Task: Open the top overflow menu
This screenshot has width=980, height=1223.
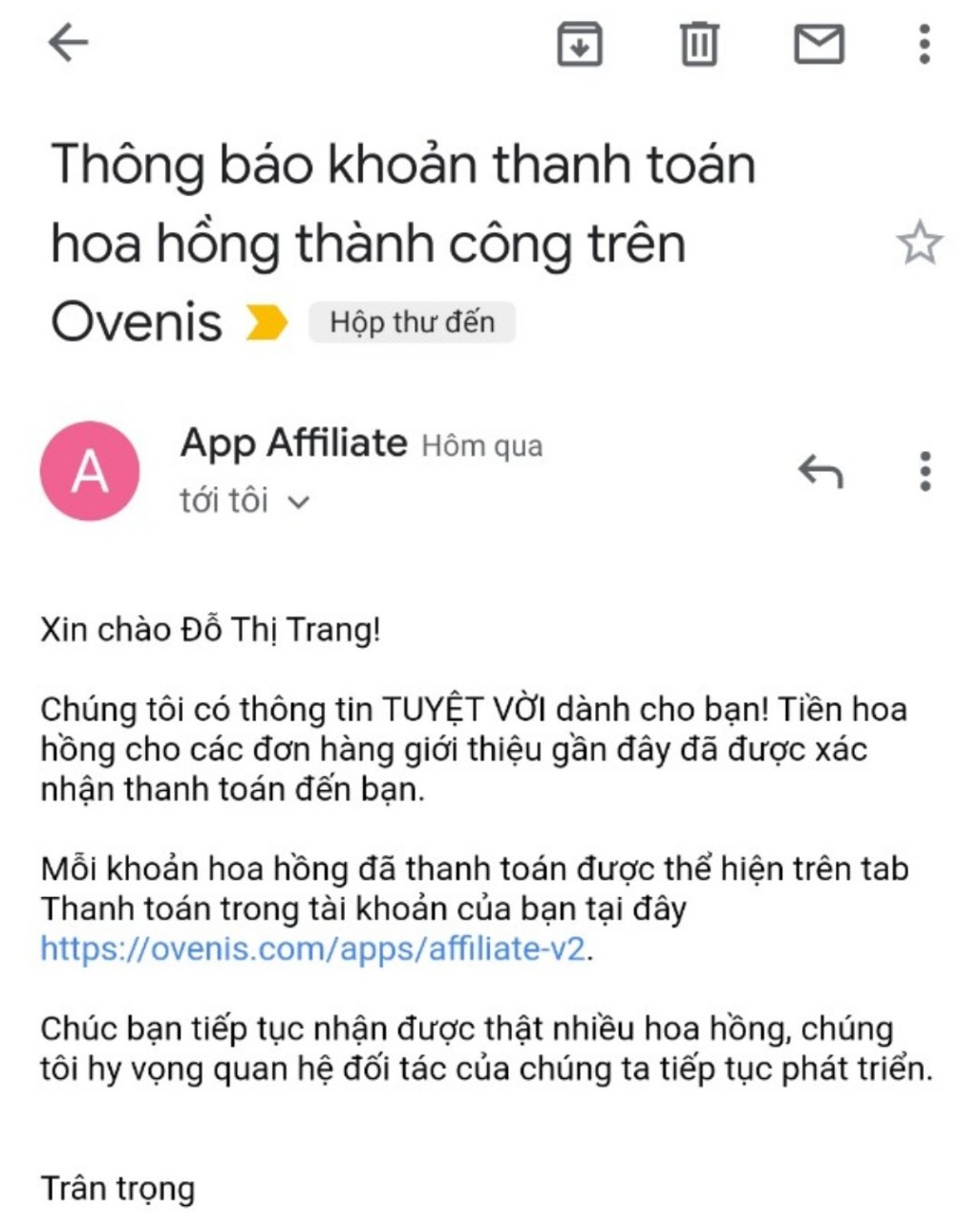Action: tap(924, 44)
